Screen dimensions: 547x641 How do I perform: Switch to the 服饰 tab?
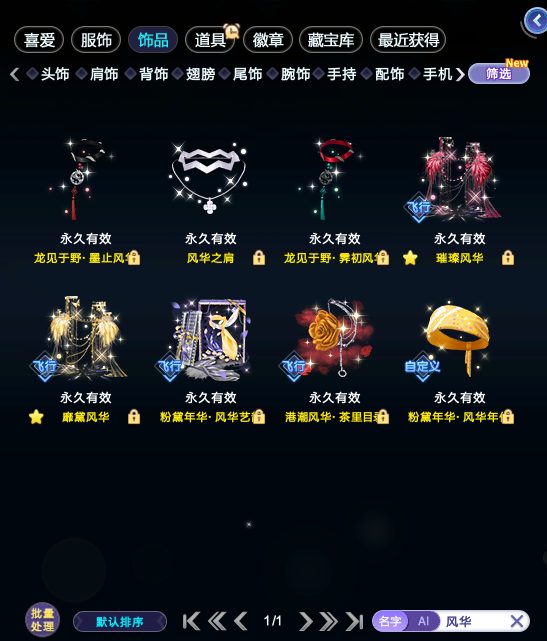coord(96,40)
